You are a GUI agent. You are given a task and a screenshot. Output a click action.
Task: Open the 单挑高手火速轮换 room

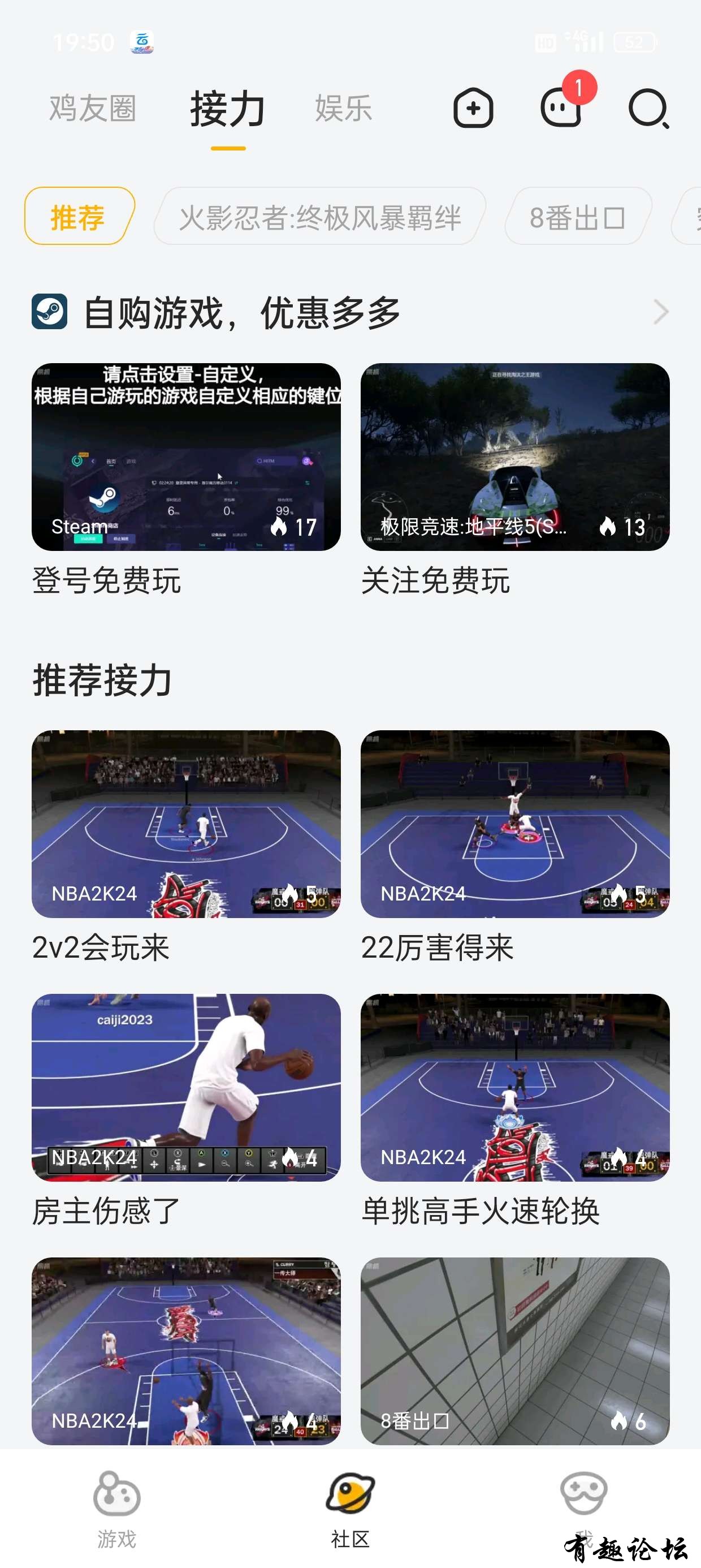click(x=515, y=1088)
